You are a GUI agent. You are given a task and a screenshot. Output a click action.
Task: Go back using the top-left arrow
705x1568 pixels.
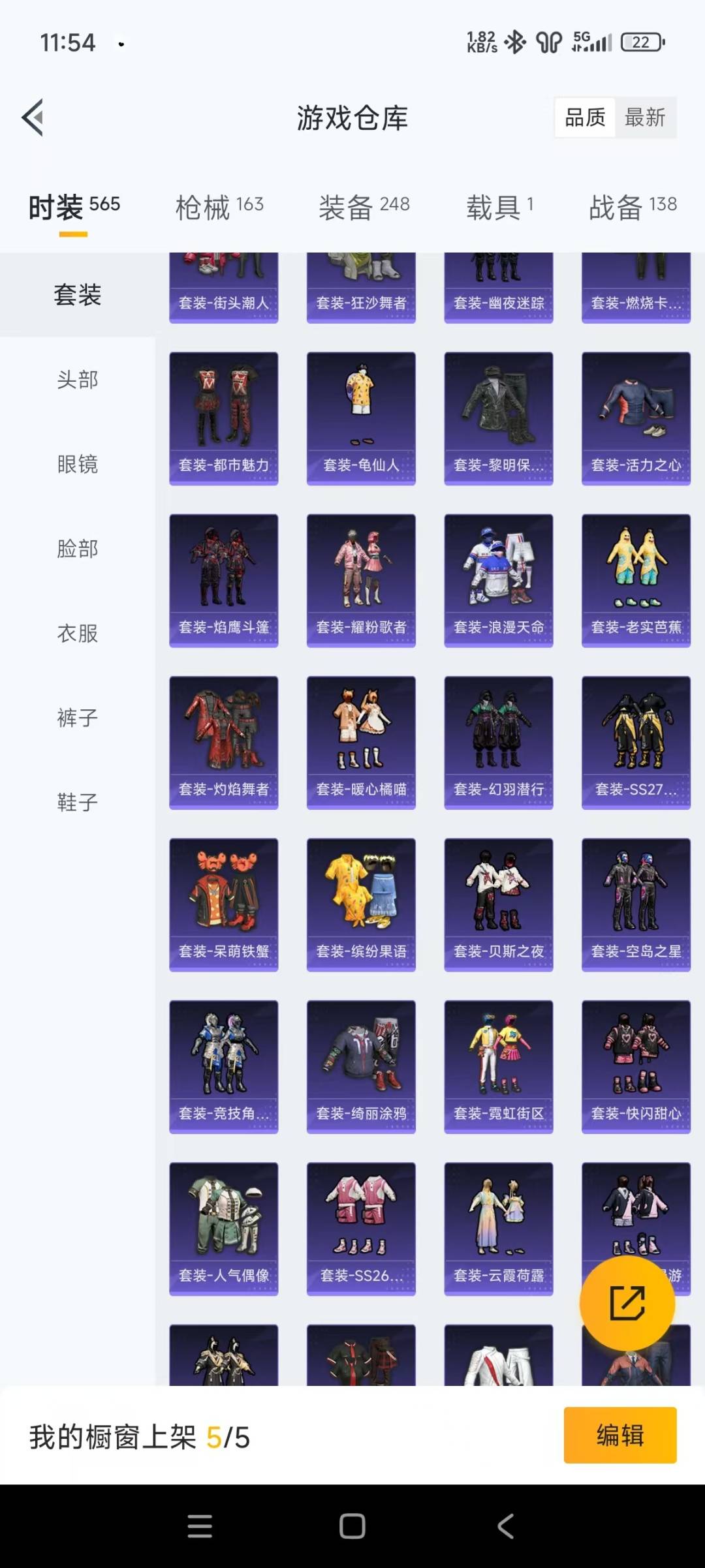[33, 117]
